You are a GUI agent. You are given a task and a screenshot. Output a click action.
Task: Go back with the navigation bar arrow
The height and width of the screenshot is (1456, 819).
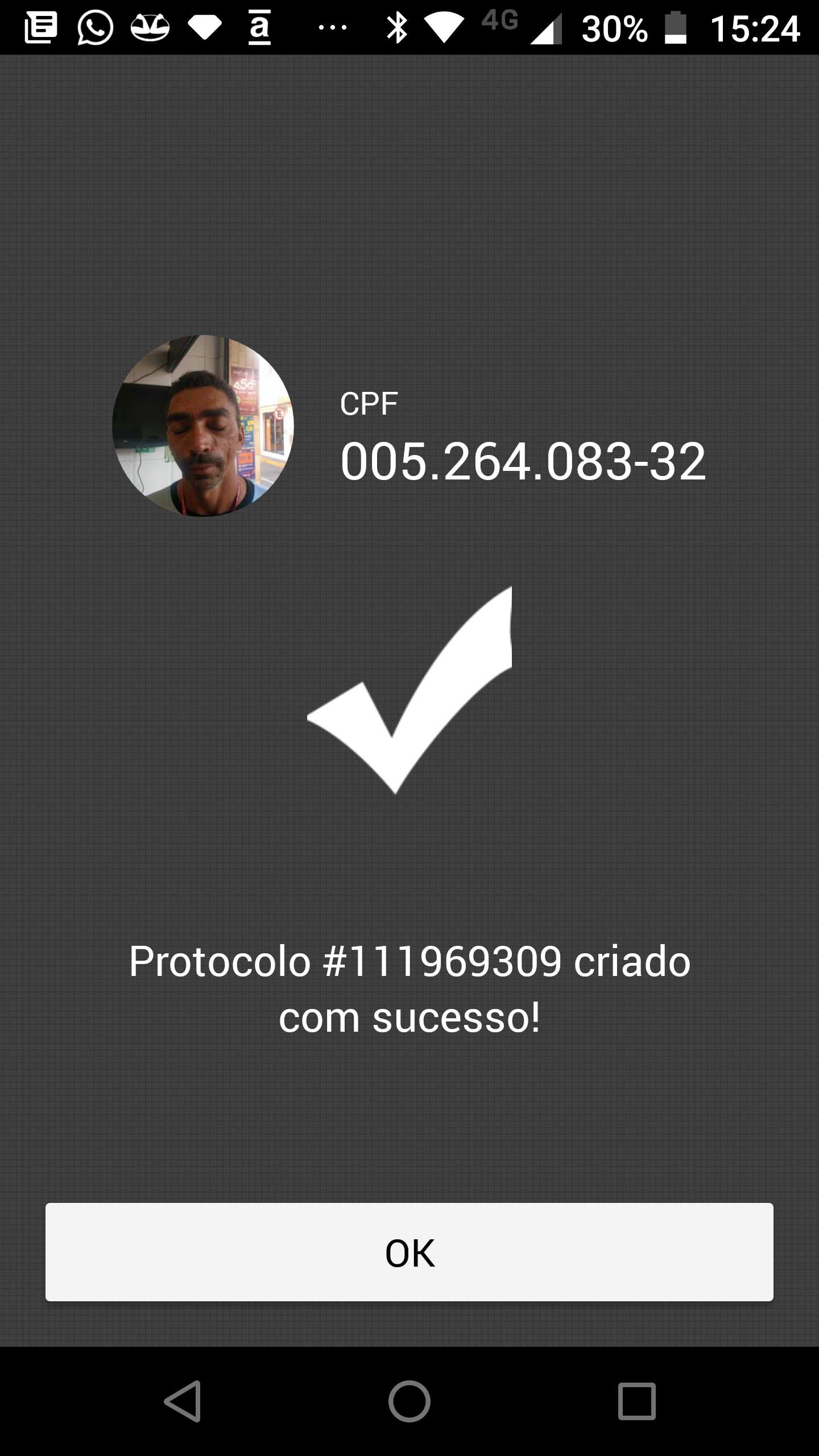[183, 1401]
